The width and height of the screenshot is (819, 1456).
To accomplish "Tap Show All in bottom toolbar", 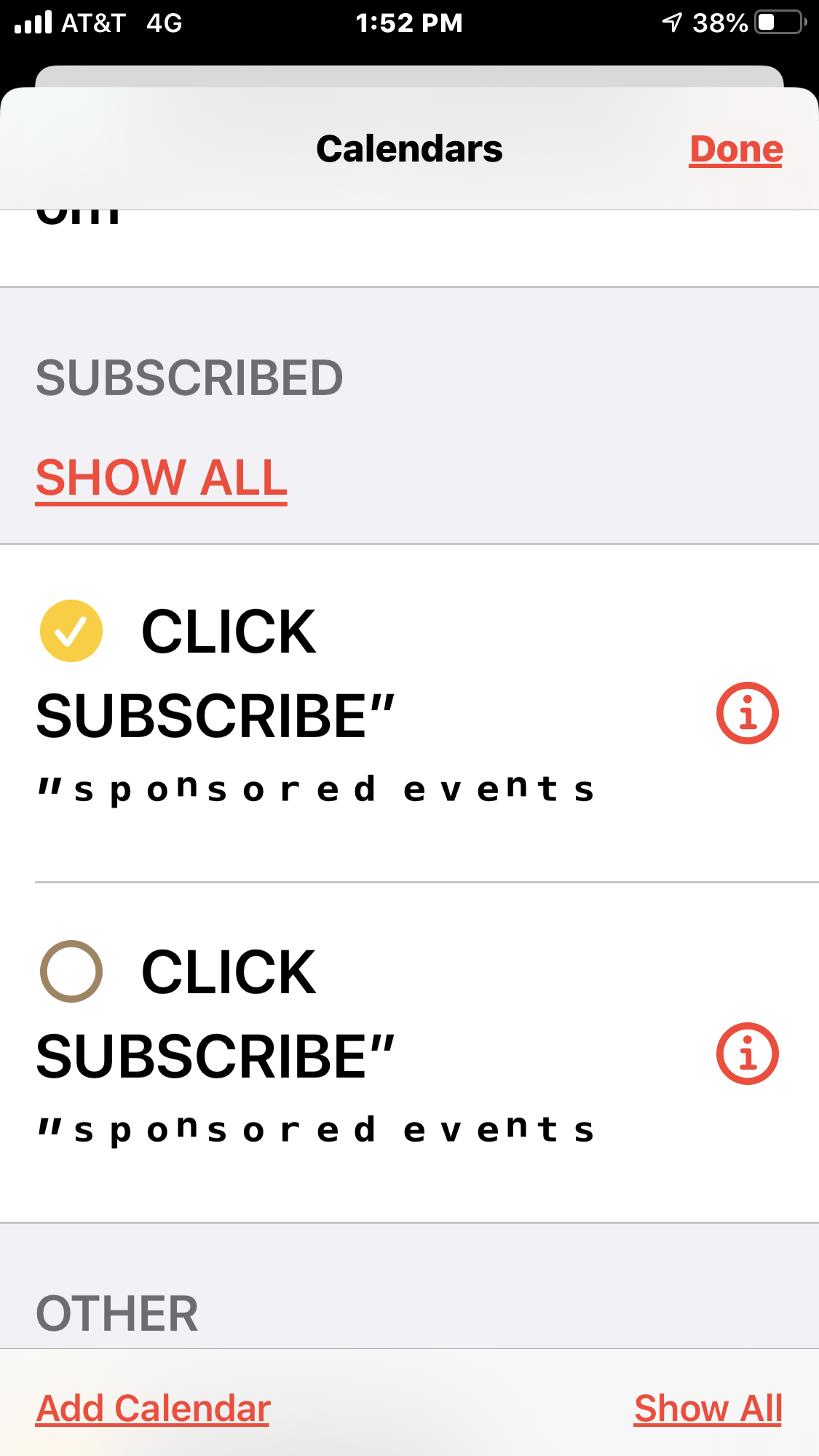I will (x=708, y=1408).
